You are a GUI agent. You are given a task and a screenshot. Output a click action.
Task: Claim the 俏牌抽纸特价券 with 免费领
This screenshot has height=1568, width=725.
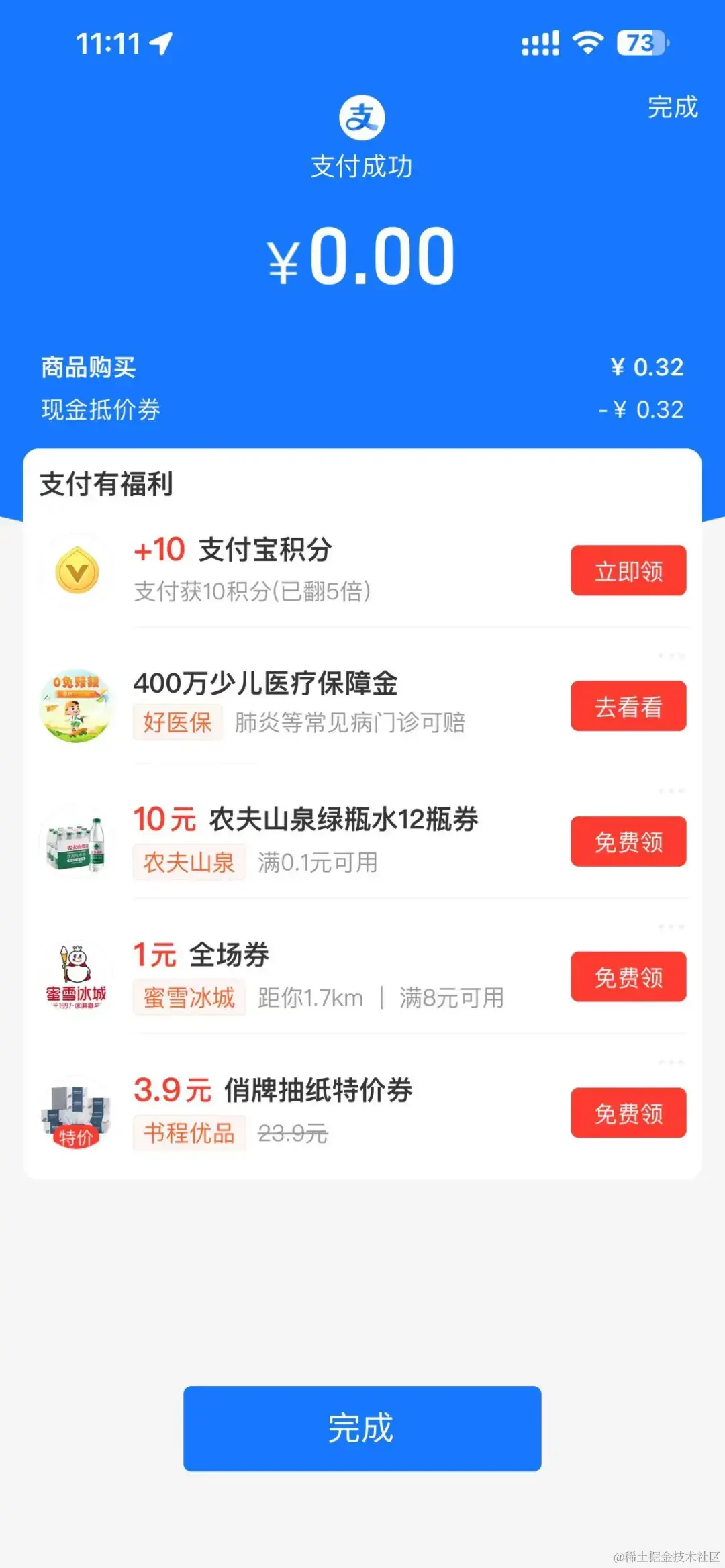[x=628, y=1113]
